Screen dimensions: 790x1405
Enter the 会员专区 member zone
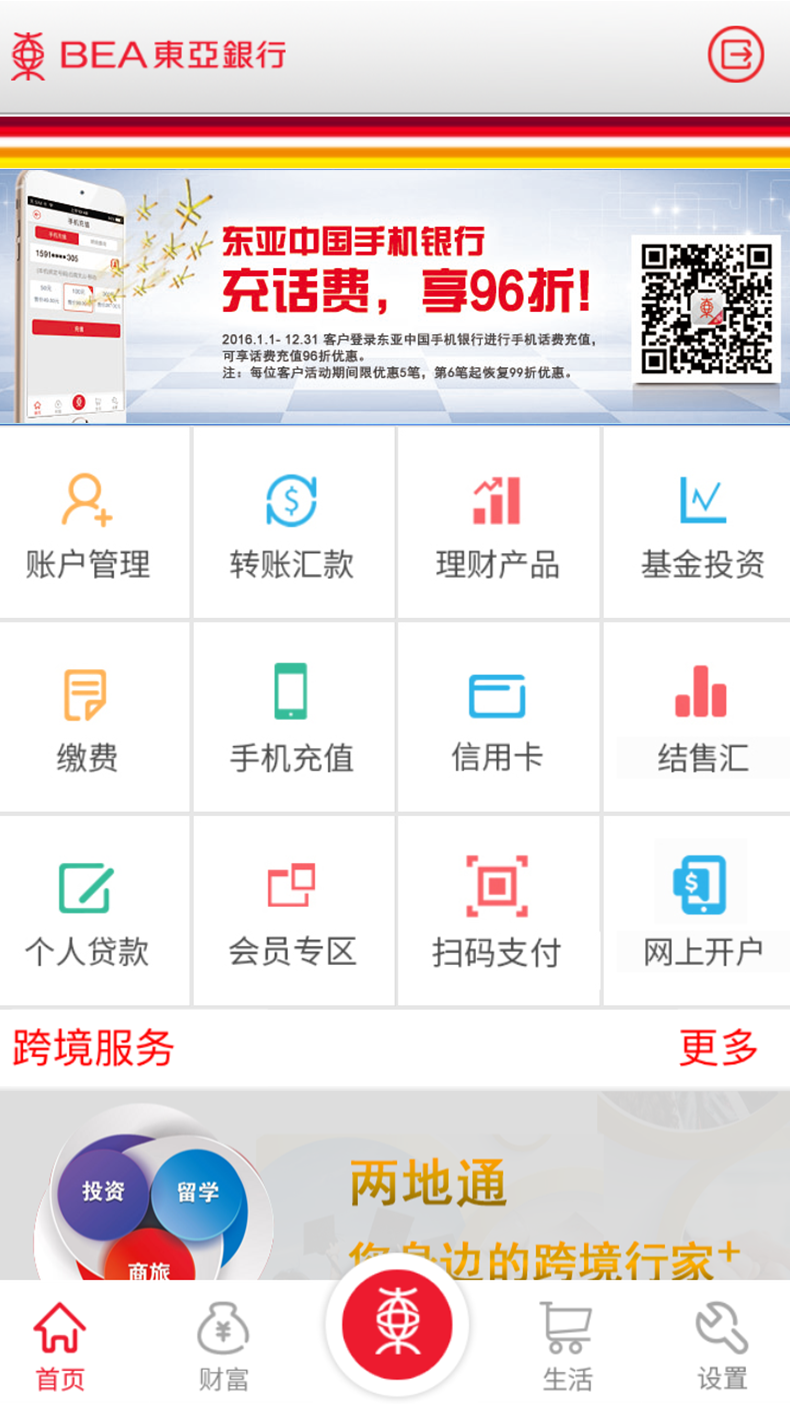[294, 911]
